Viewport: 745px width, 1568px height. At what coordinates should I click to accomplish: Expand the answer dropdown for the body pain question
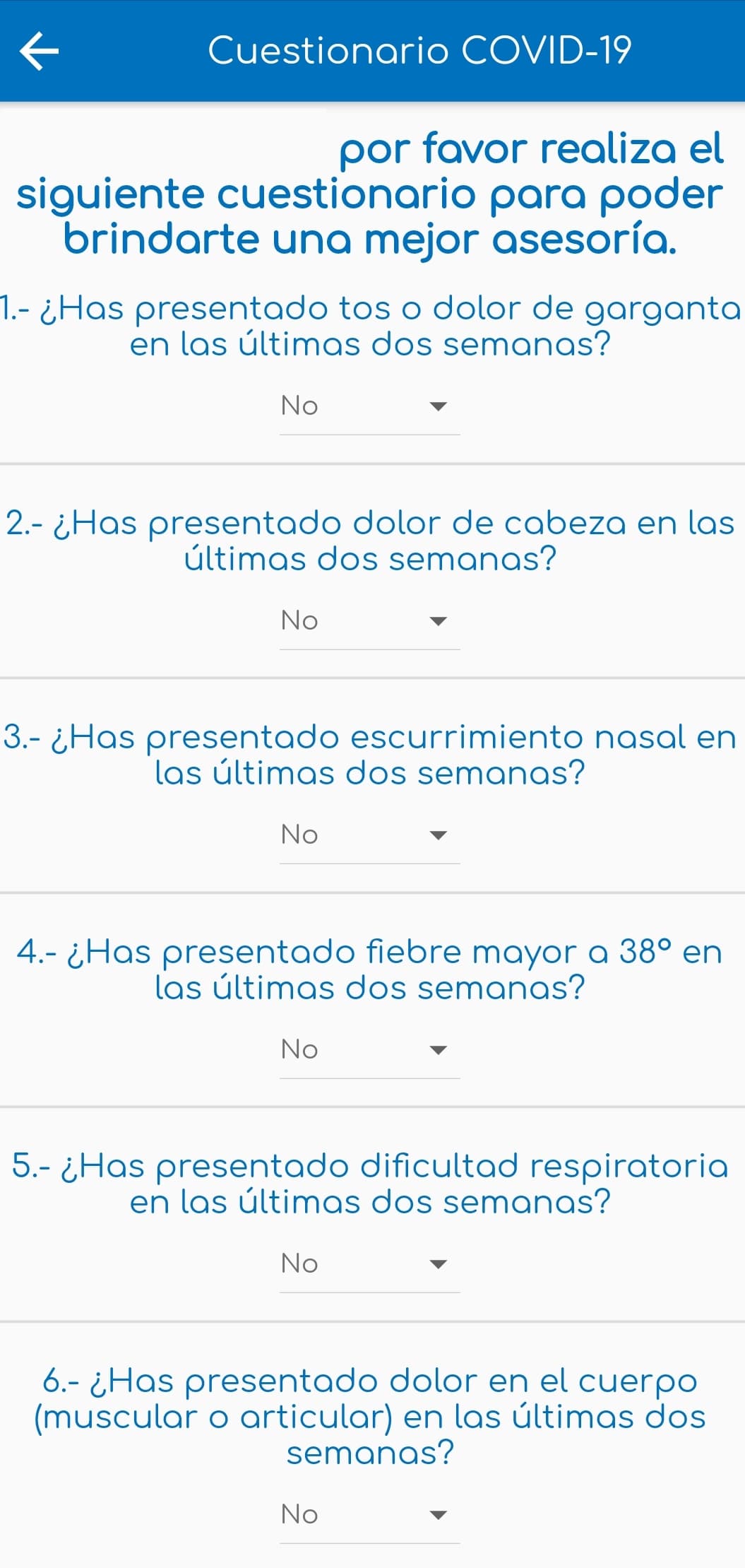point(369,1514)
